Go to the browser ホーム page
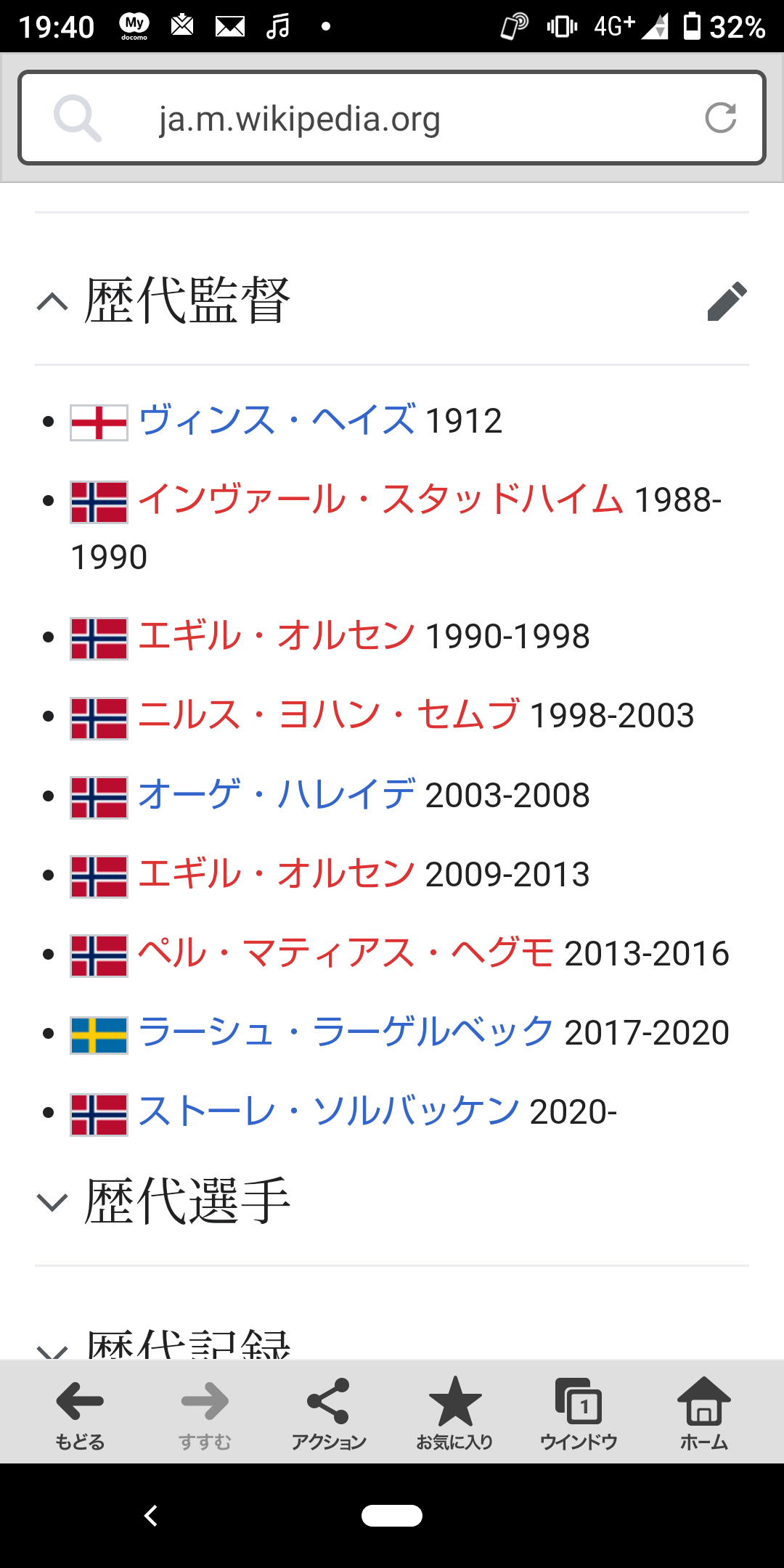 [x=703, y=1413]
